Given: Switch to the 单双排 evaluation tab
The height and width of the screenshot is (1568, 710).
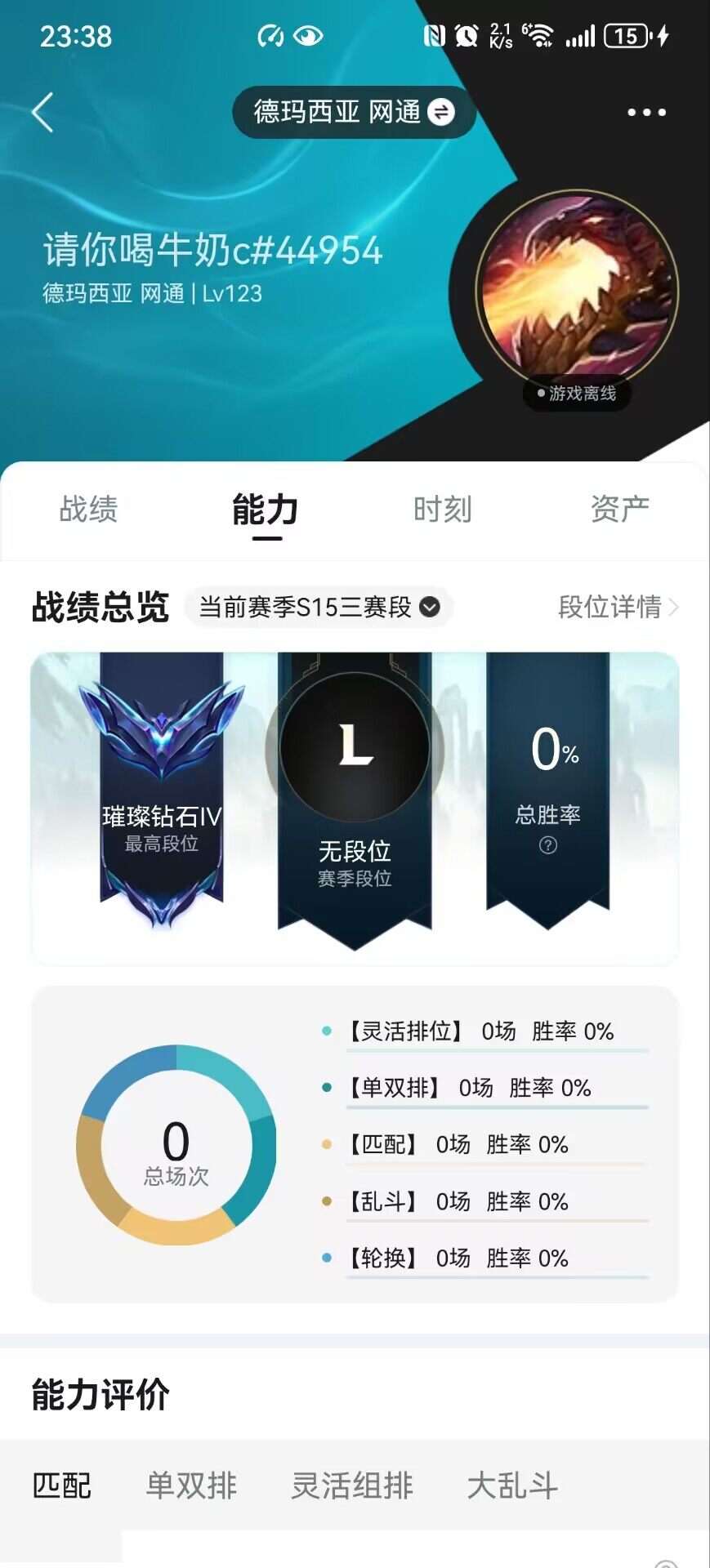Looking at the screenshot, I should coord(191,1485).
